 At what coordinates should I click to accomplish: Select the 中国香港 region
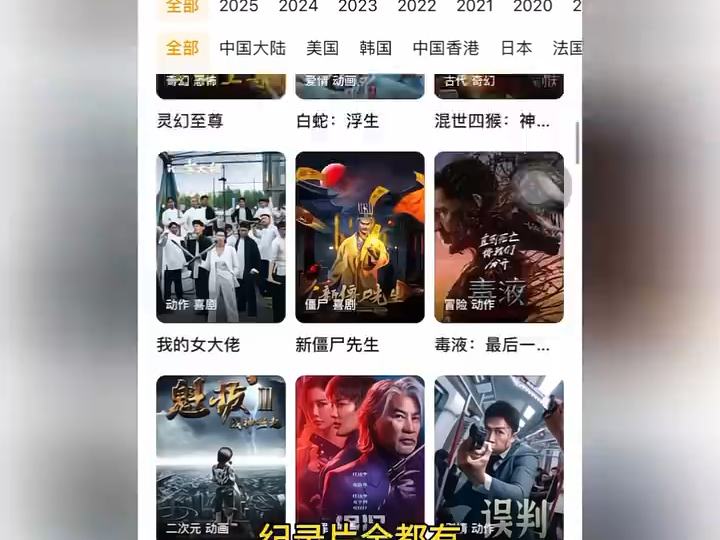445,47
